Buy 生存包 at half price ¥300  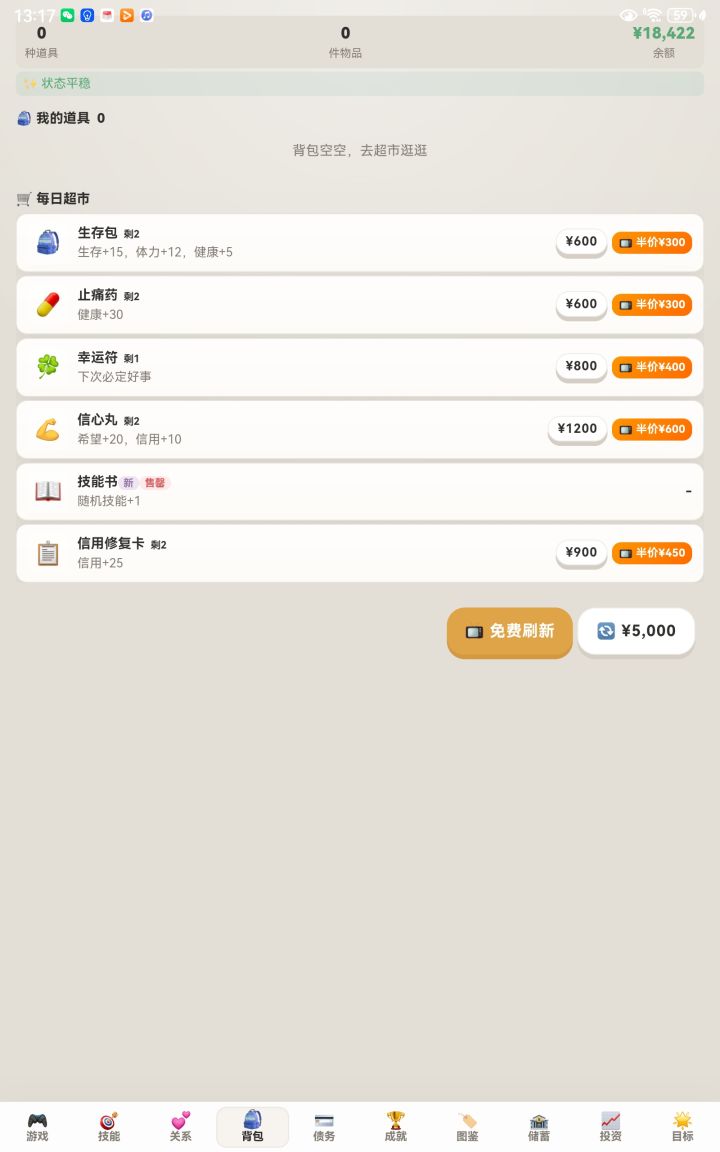click(x=652, y=242)
